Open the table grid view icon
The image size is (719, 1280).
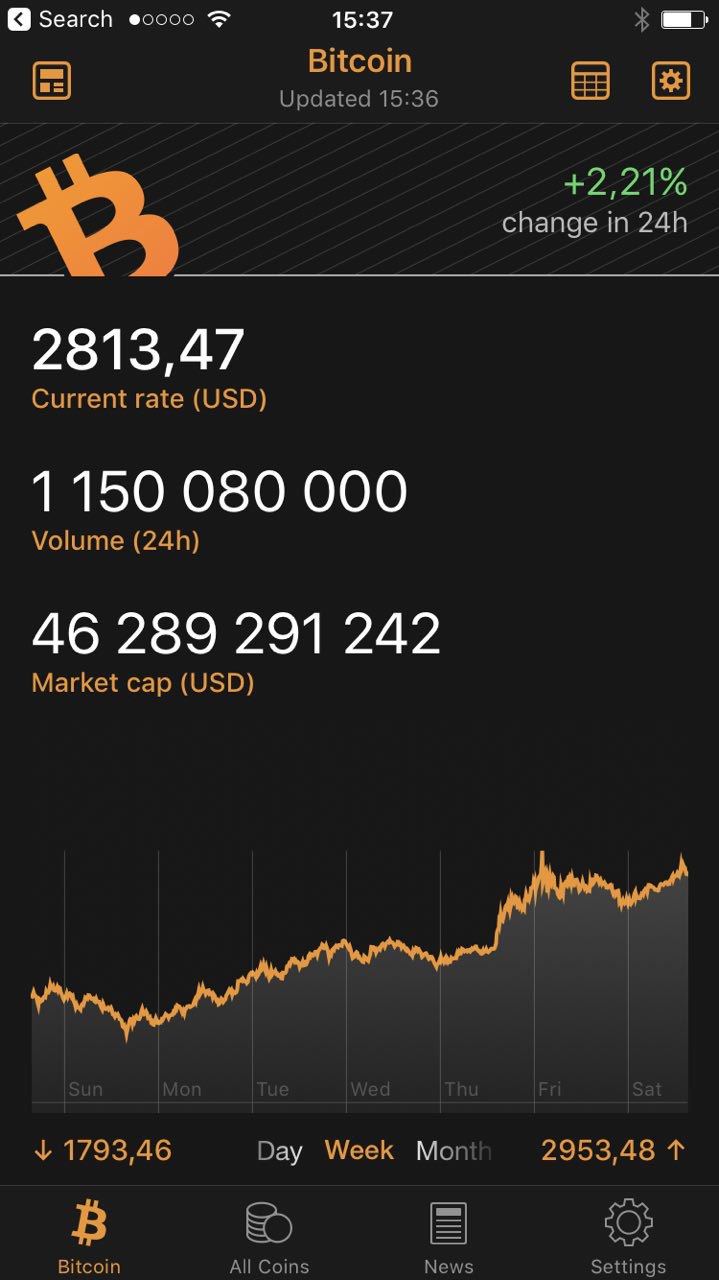(590, 80)
